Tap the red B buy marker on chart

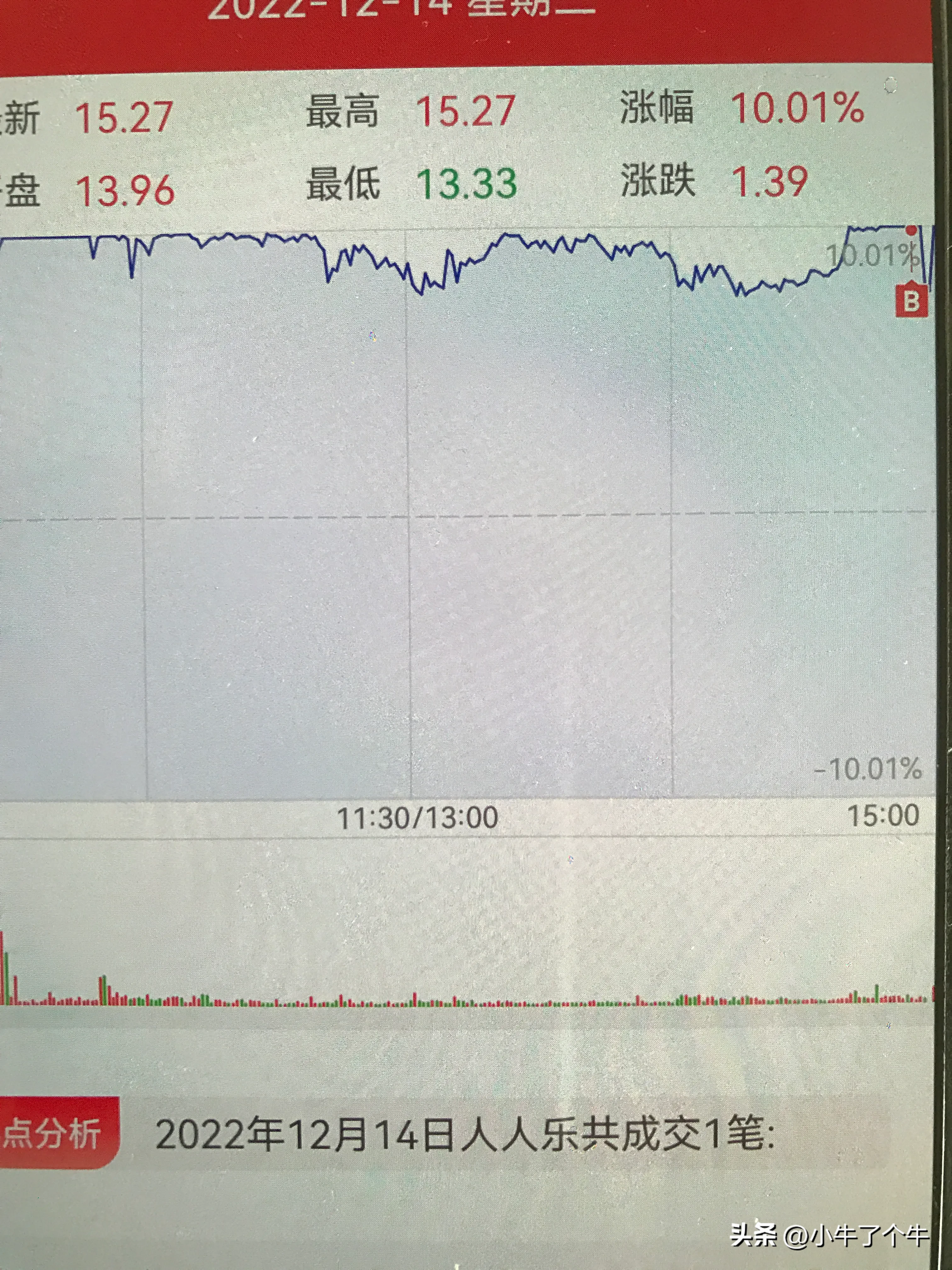pyautogui.click(x=911, y=299)
